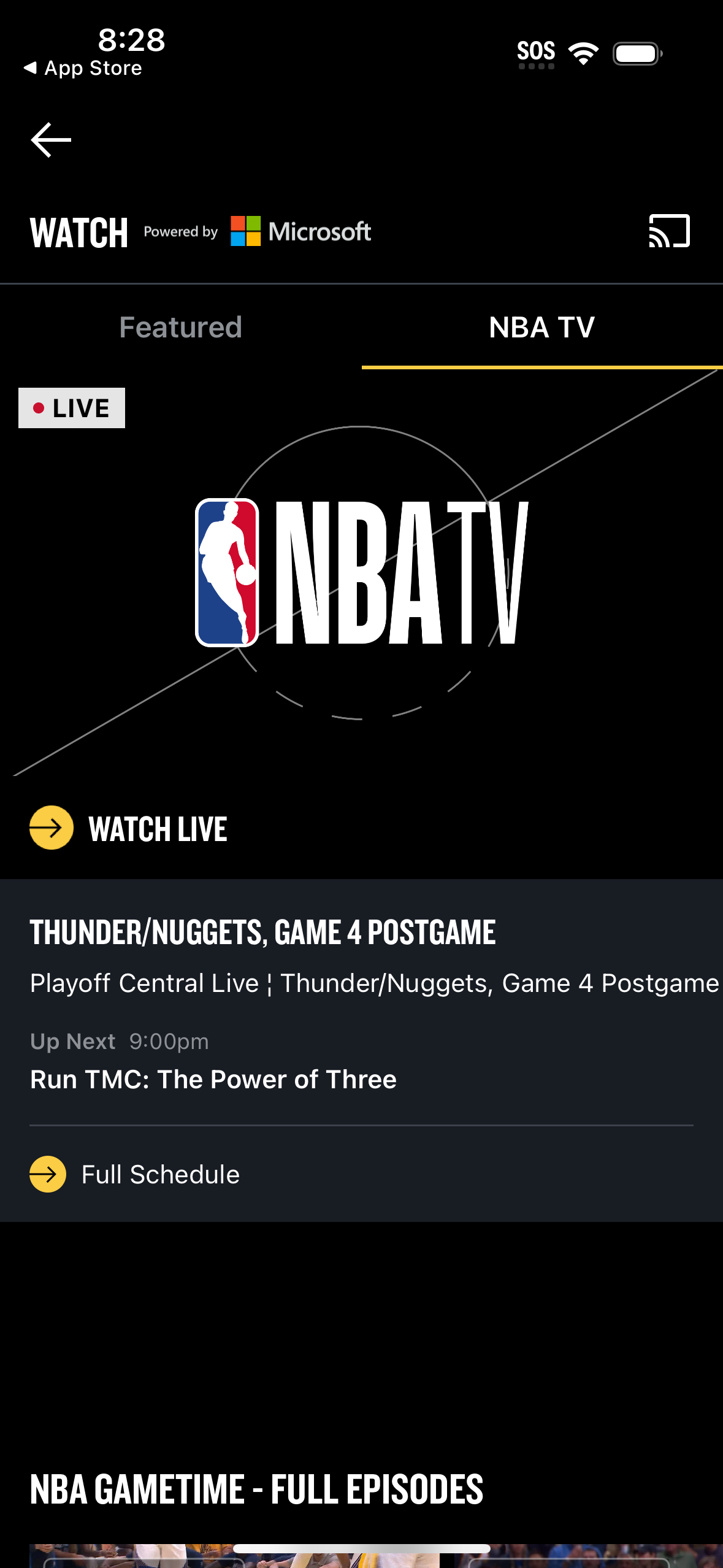Tap the Wi-Fi icon in the status bar

(x=583, y=52)
